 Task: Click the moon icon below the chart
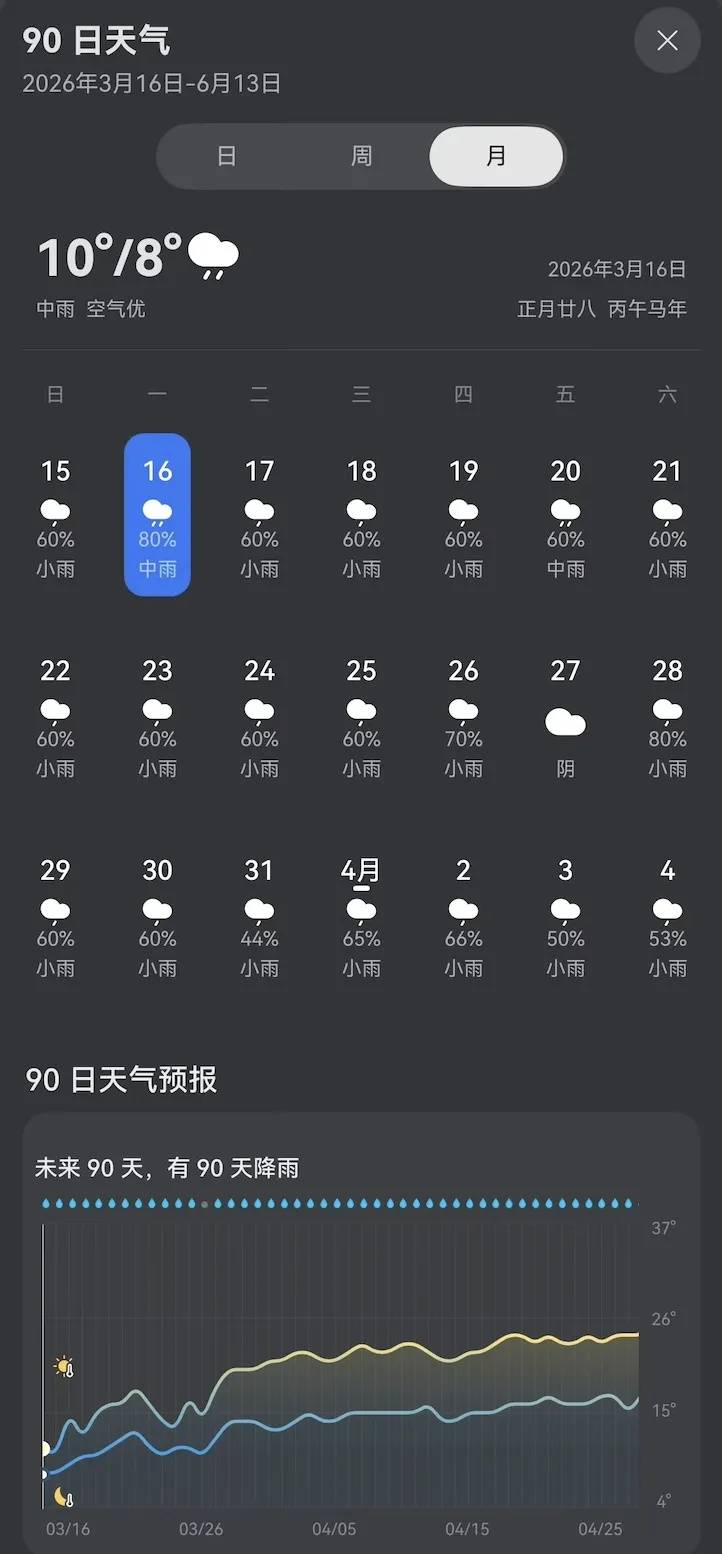[62, 1495]
